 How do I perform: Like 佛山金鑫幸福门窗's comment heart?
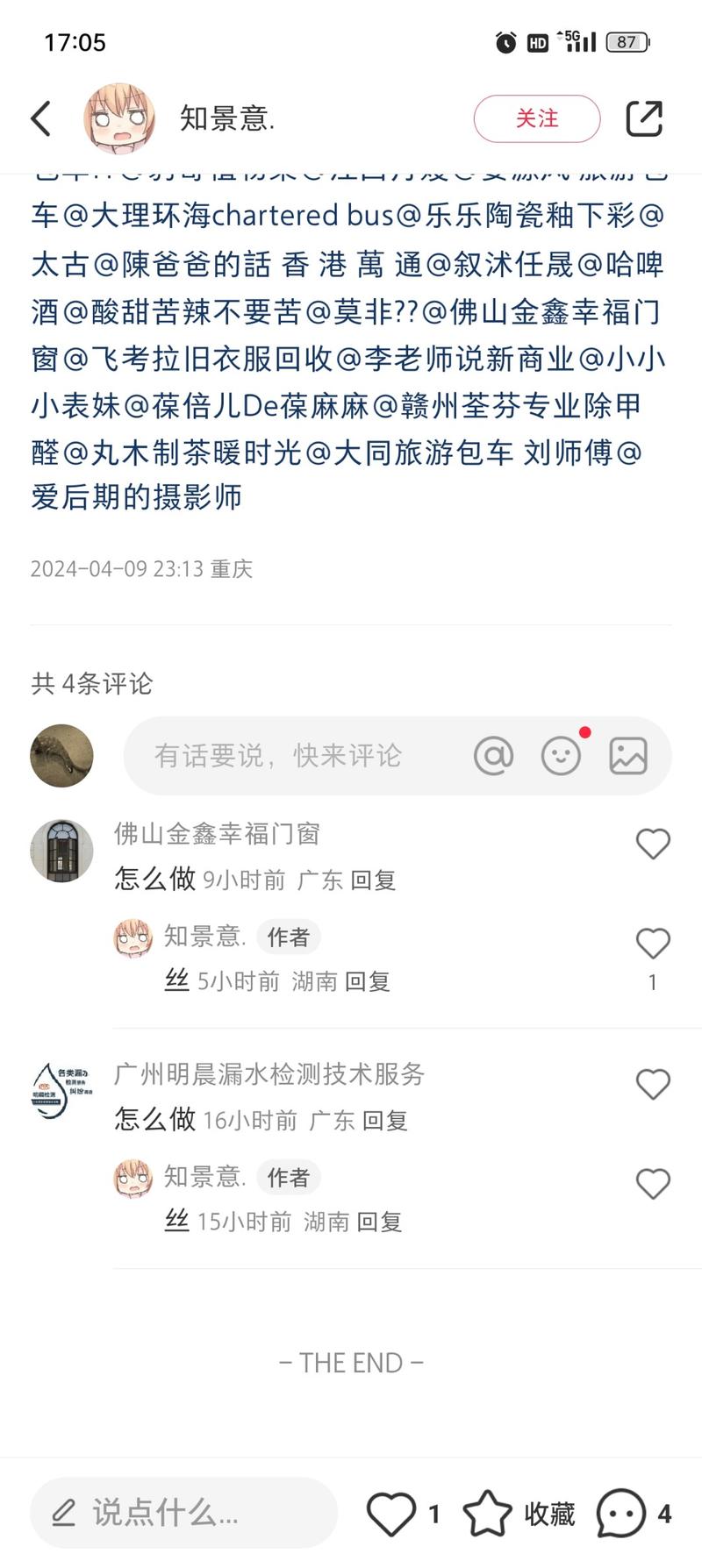click(653, 844)
